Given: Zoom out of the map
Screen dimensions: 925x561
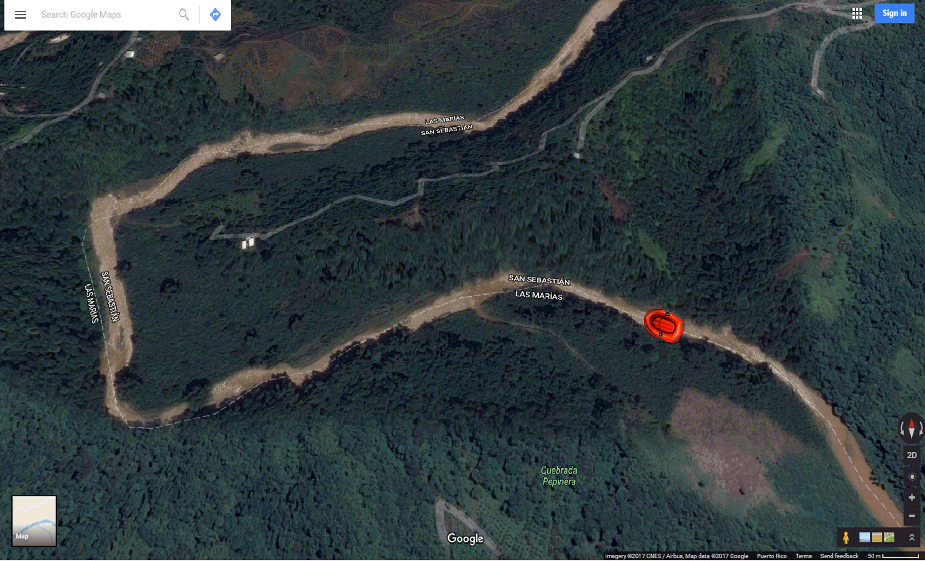Looking at the screenshot, I should pos(911,516).
